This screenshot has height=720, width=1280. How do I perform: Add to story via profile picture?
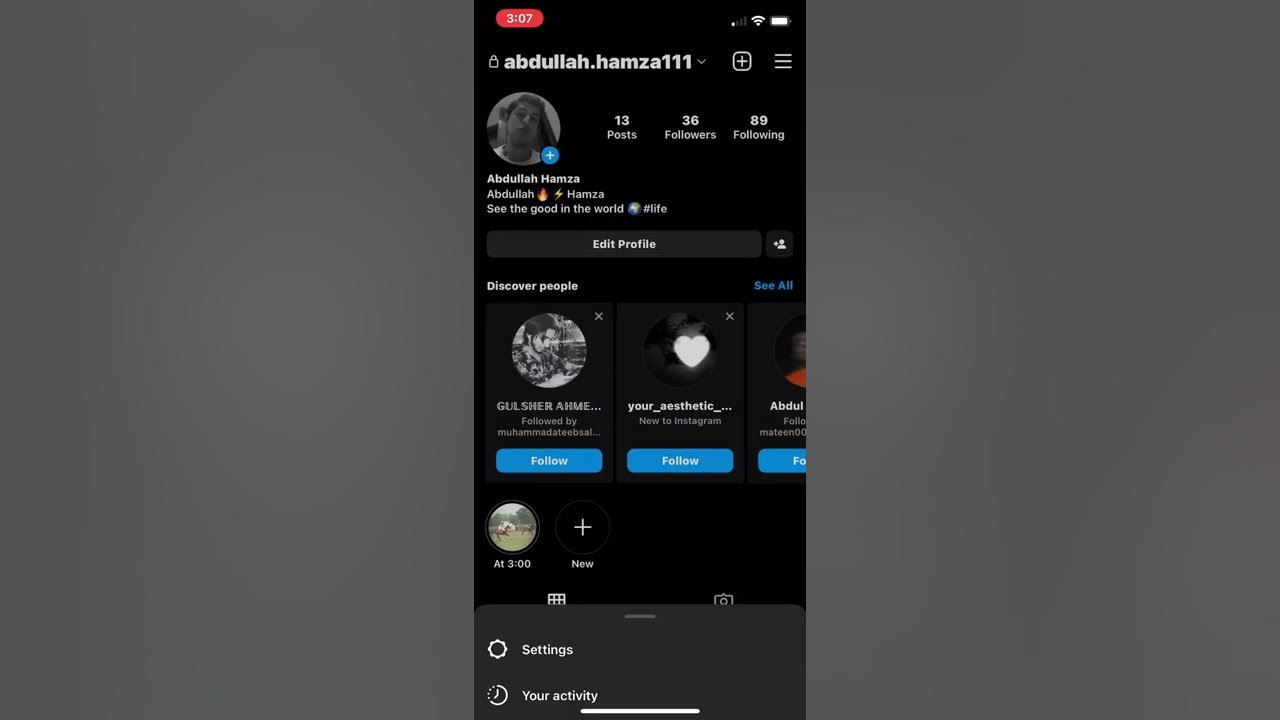coord(550,156)
